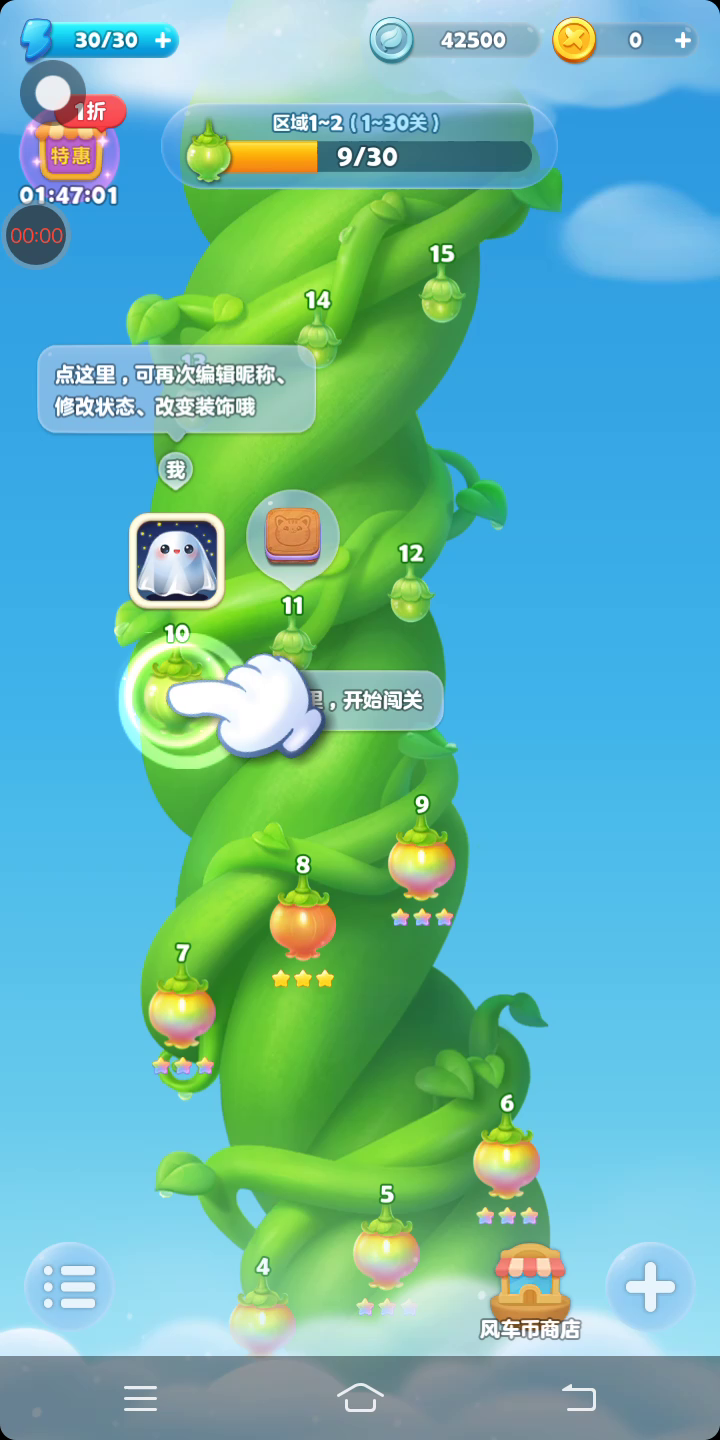Image resolution: width=720 pixels, height=1440 pixels.
Task: Replay level 9
Action: coord(421,860)
